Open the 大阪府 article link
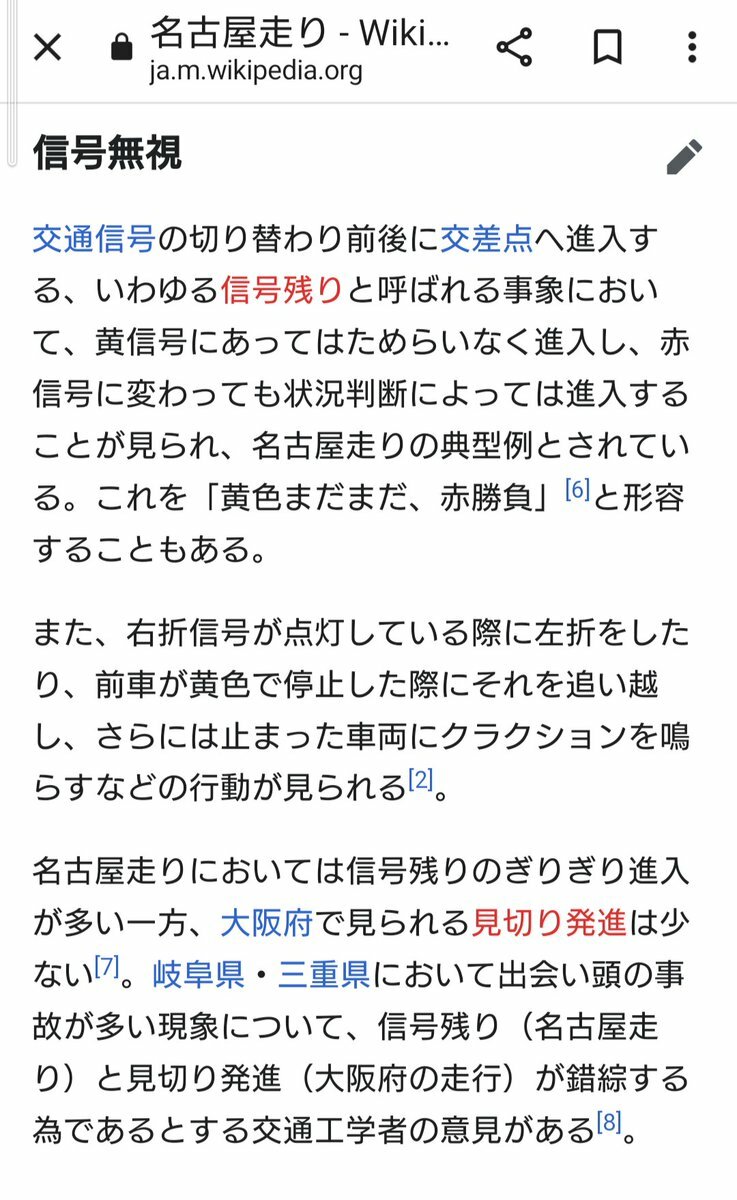 pos(266,921)
